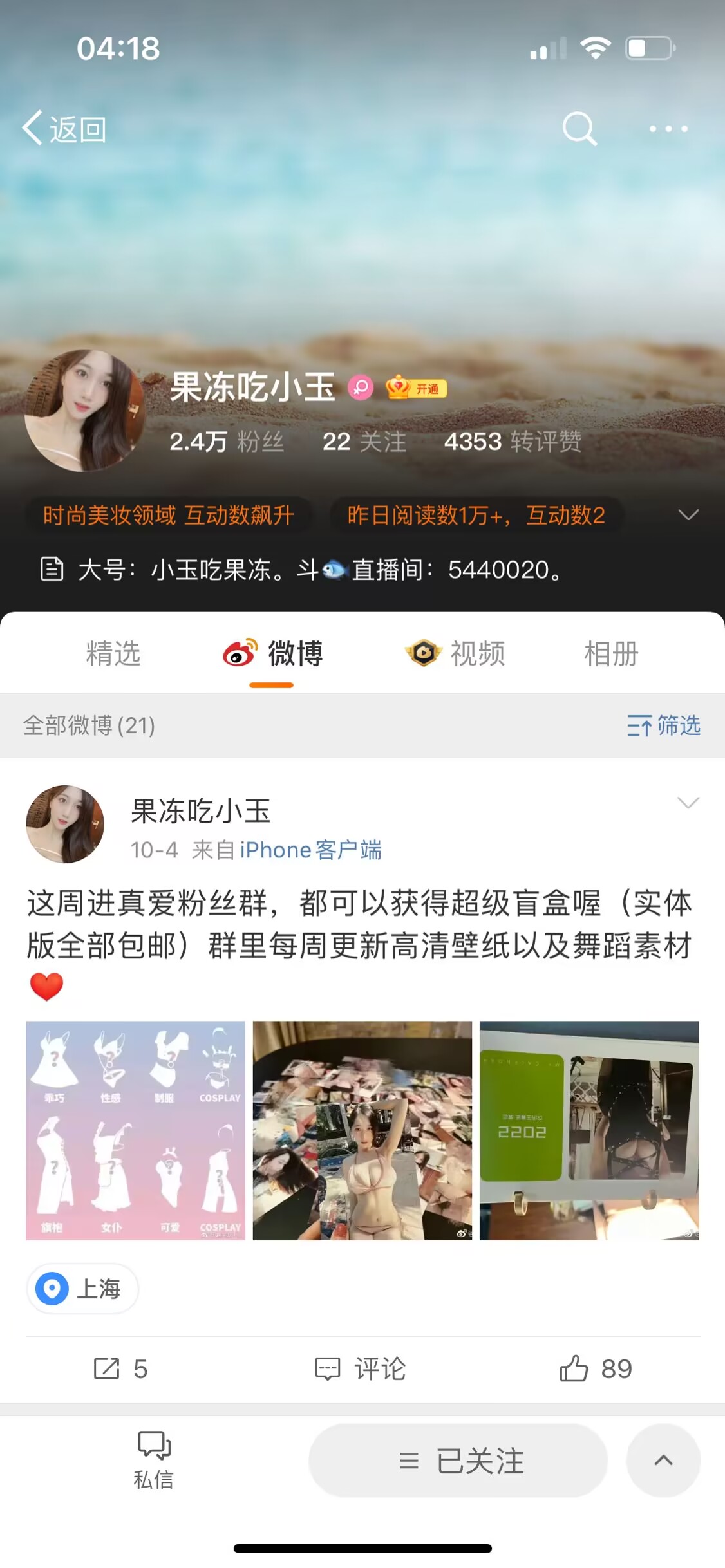Switch to the 相册 tab
725x1568 pixels.
point(610,654)
